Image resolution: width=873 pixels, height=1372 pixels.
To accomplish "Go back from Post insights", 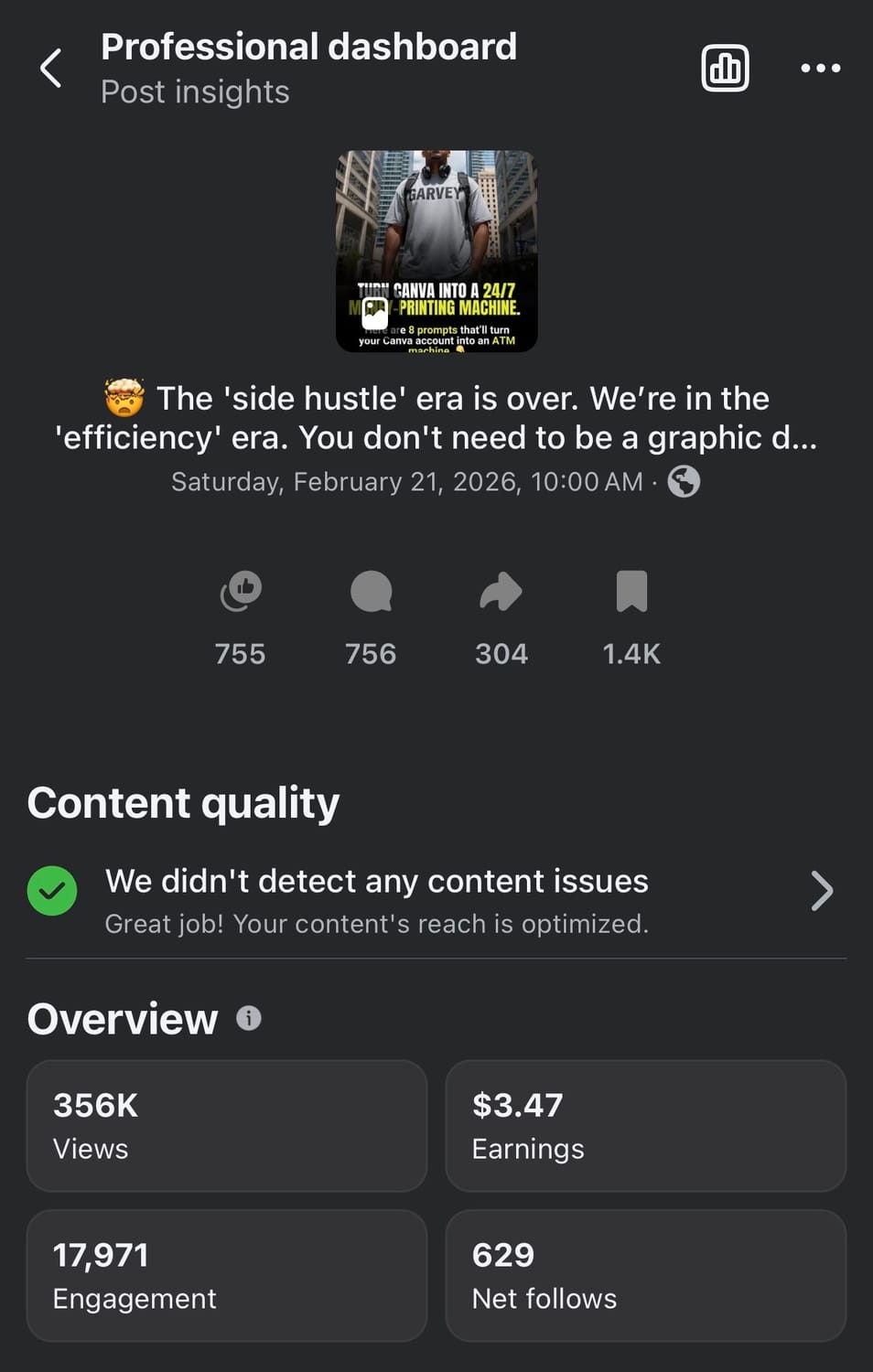I will [51, 69].
